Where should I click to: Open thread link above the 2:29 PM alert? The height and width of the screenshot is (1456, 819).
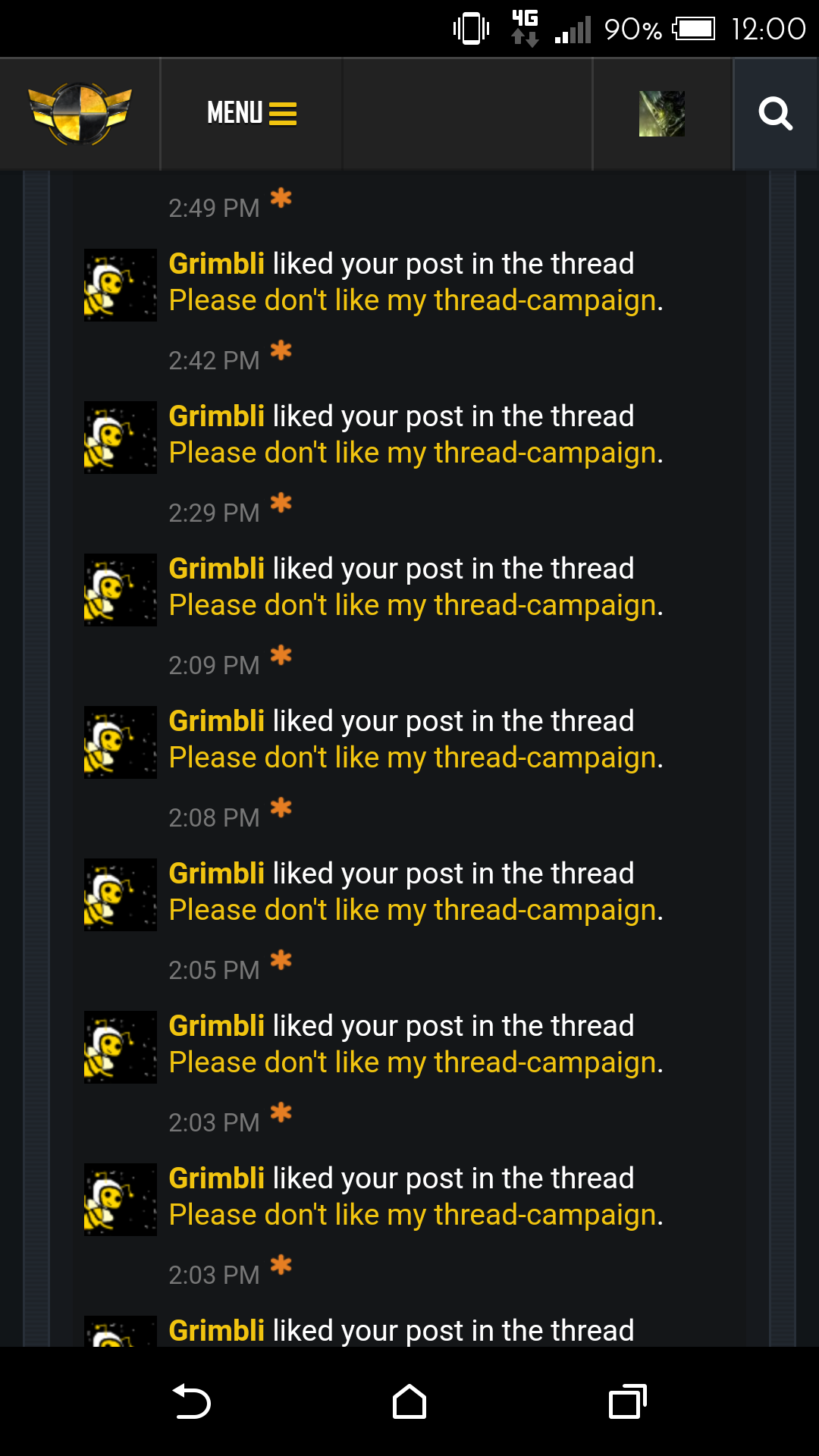click(416, 453)
